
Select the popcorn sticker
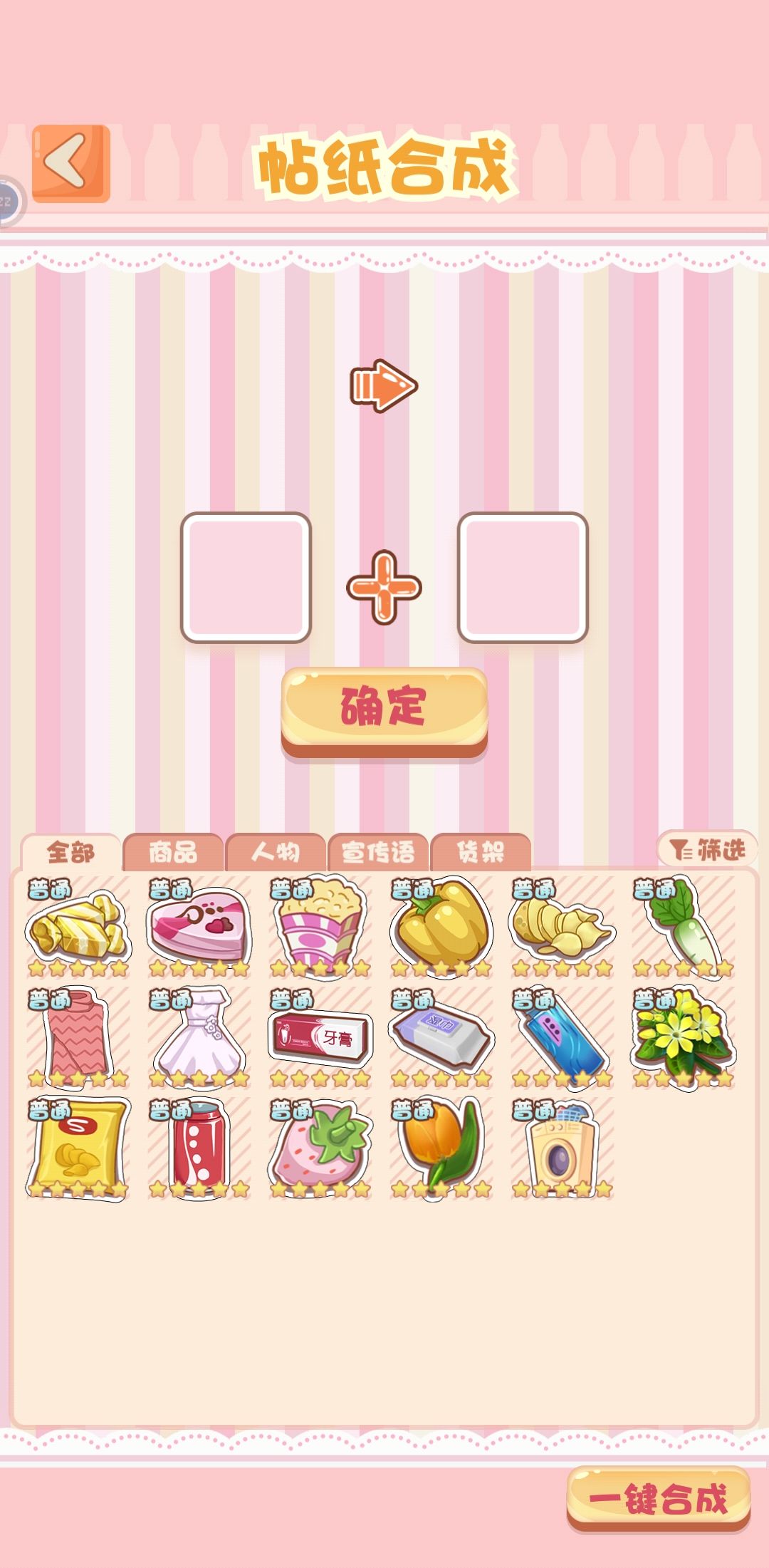(x=320, y=926)
